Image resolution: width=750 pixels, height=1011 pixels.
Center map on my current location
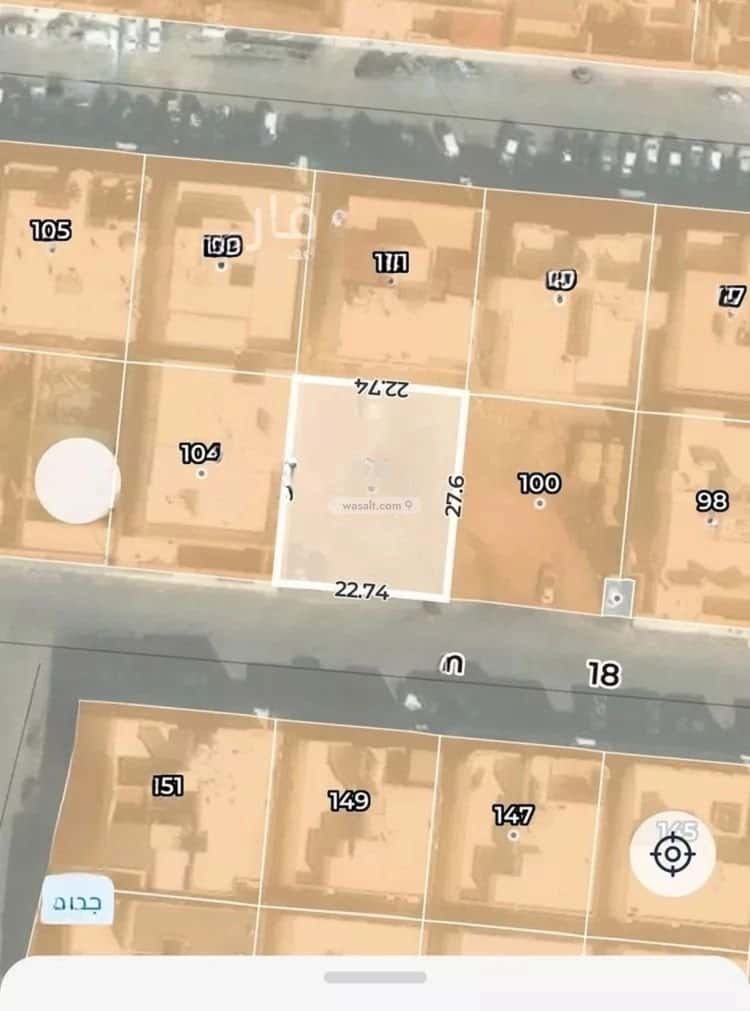coord(672,854)
